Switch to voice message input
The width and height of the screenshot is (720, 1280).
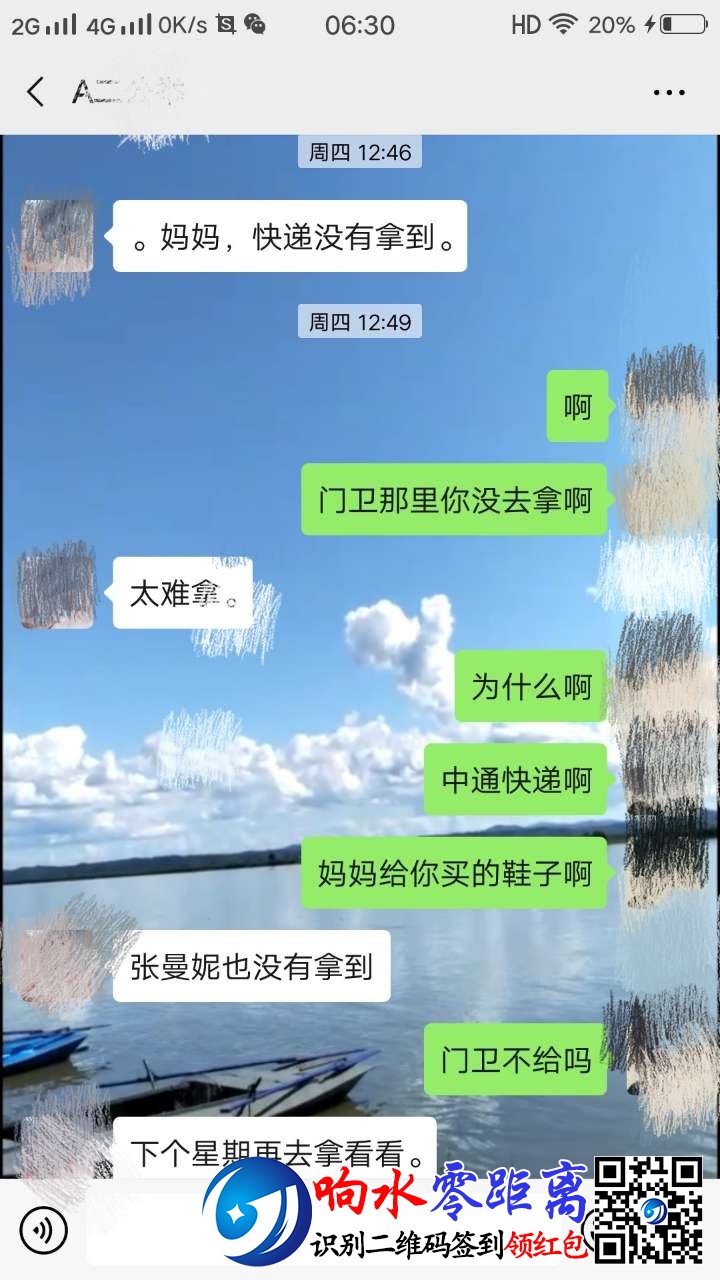tap(43, 1229)
